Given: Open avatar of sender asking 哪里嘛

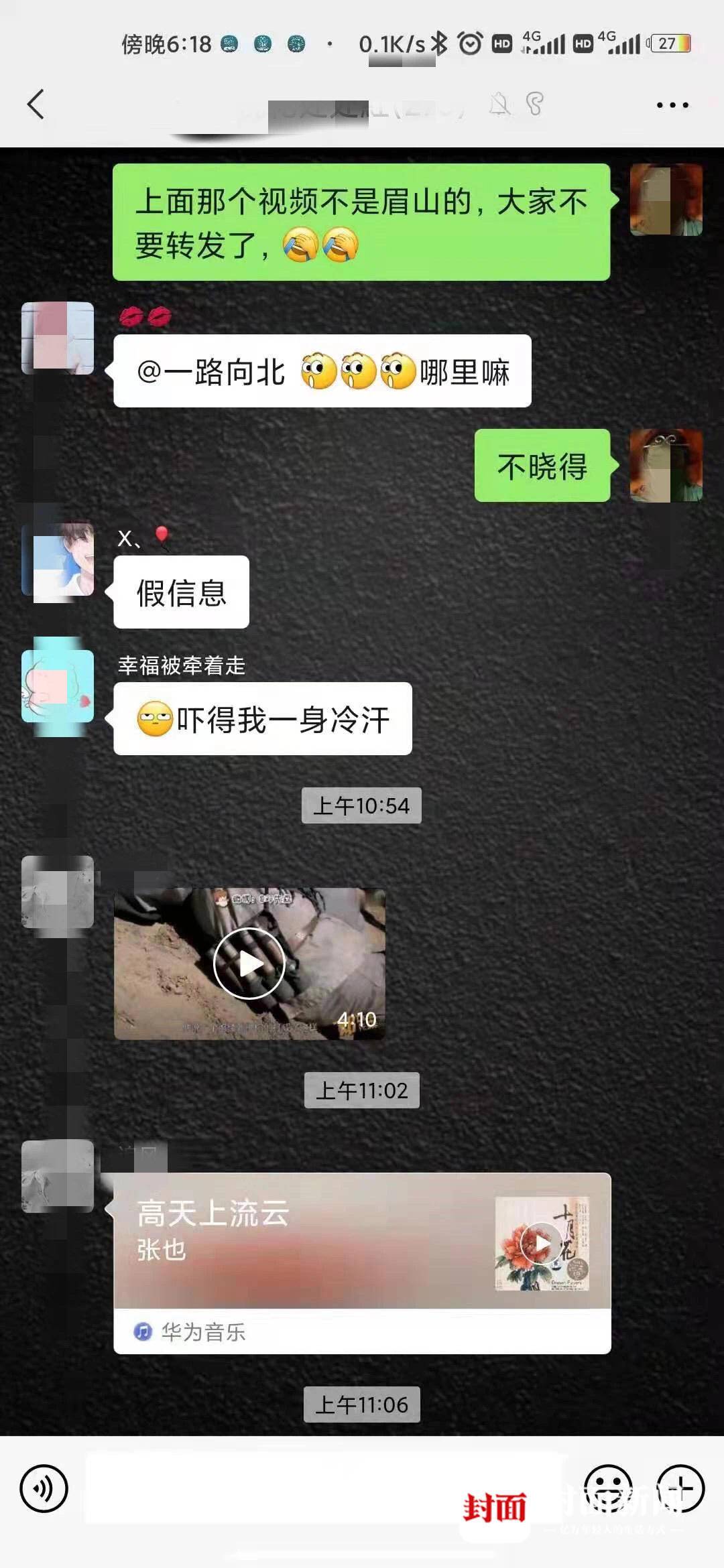Looking at the screenshot, I should coord(58,338).
